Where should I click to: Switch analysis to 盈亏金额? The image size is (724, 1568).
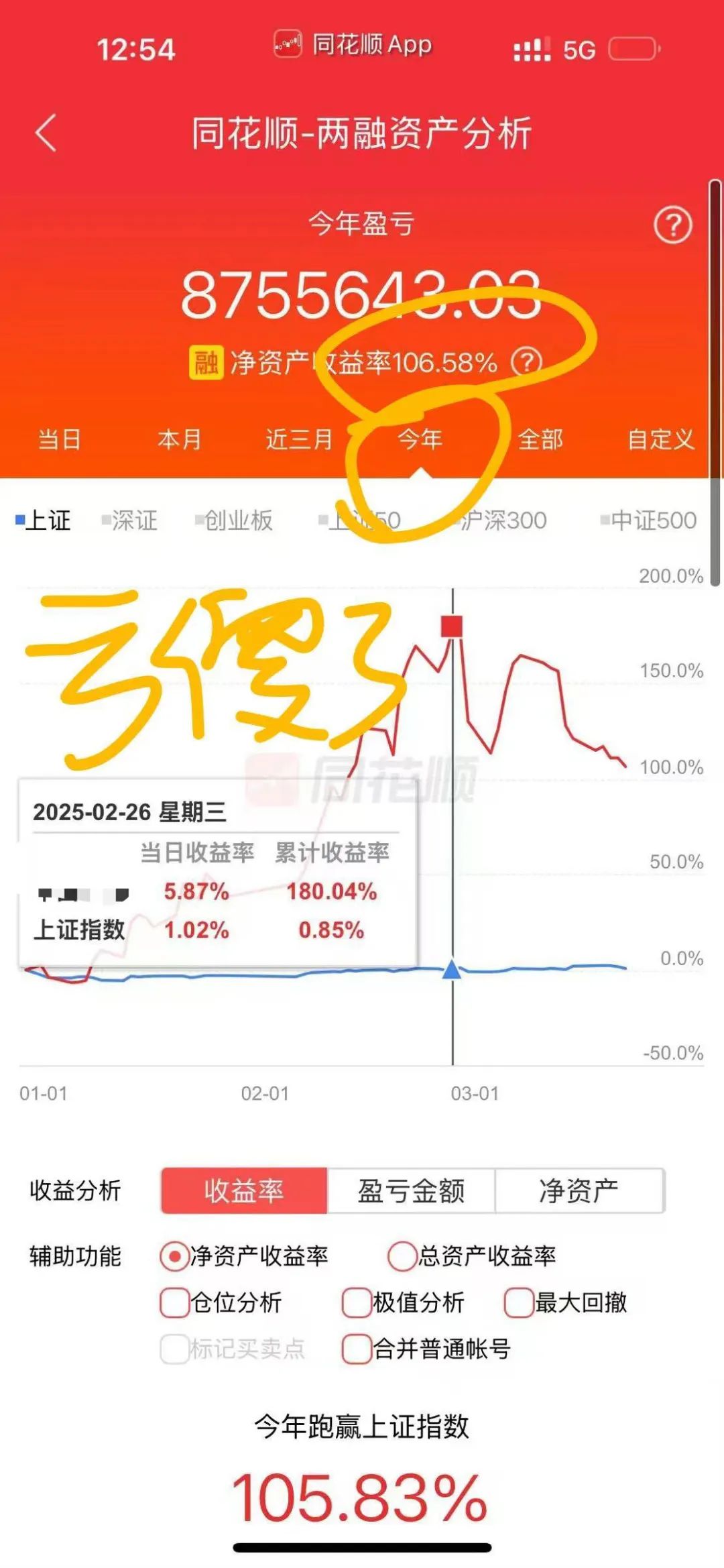411,1190
